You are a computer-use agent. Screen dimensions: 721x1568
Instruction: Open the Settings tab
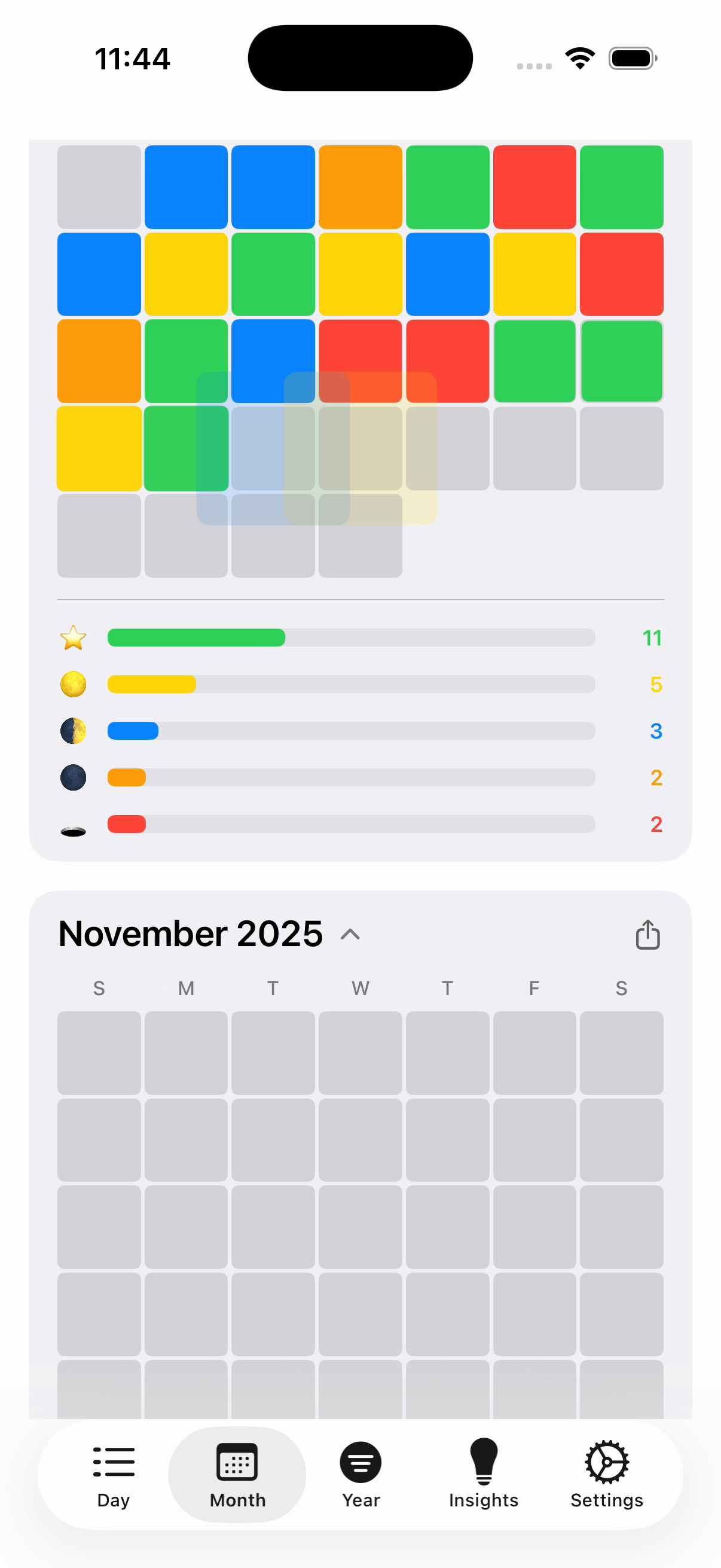click(x=607, y=1474)
